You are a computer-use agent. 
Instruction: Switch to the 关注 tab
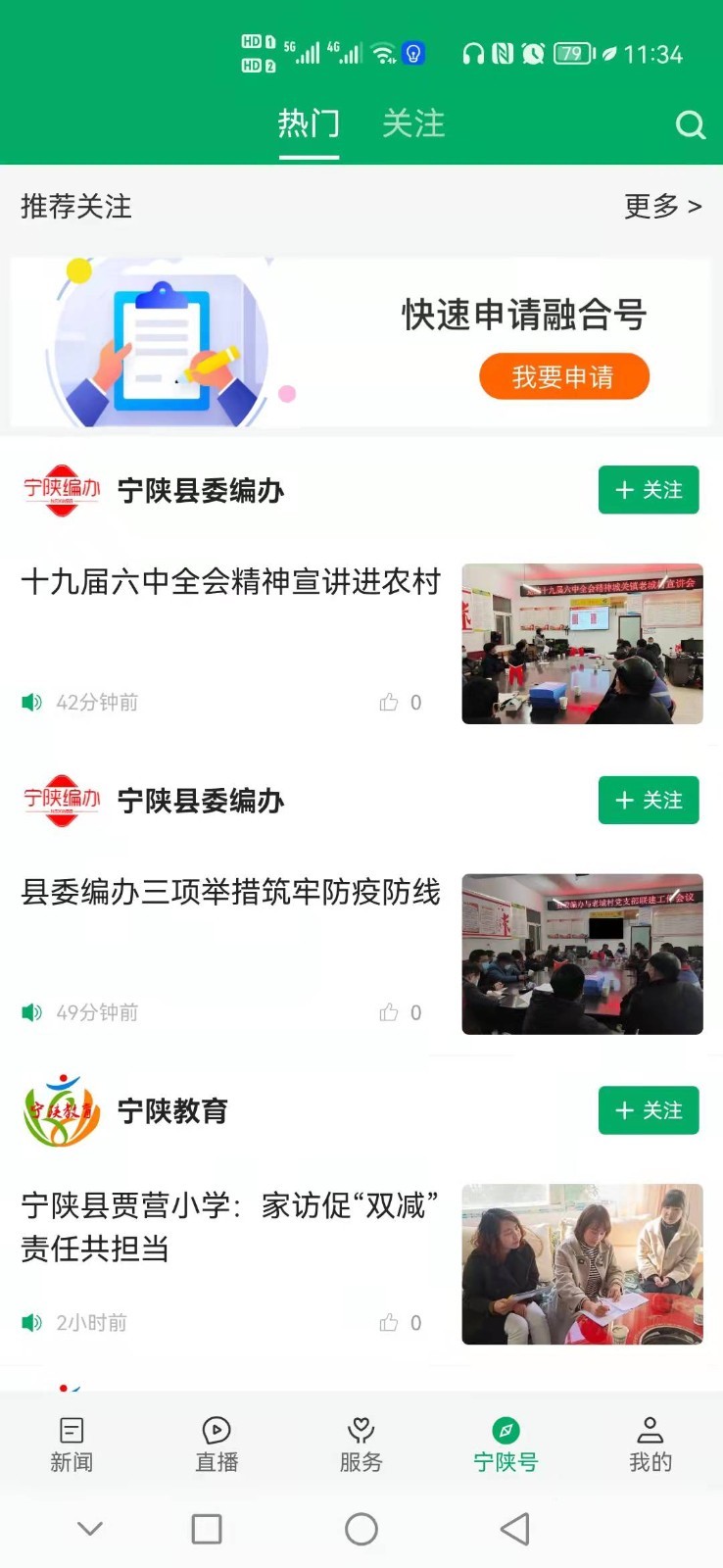tap(413, 124)
